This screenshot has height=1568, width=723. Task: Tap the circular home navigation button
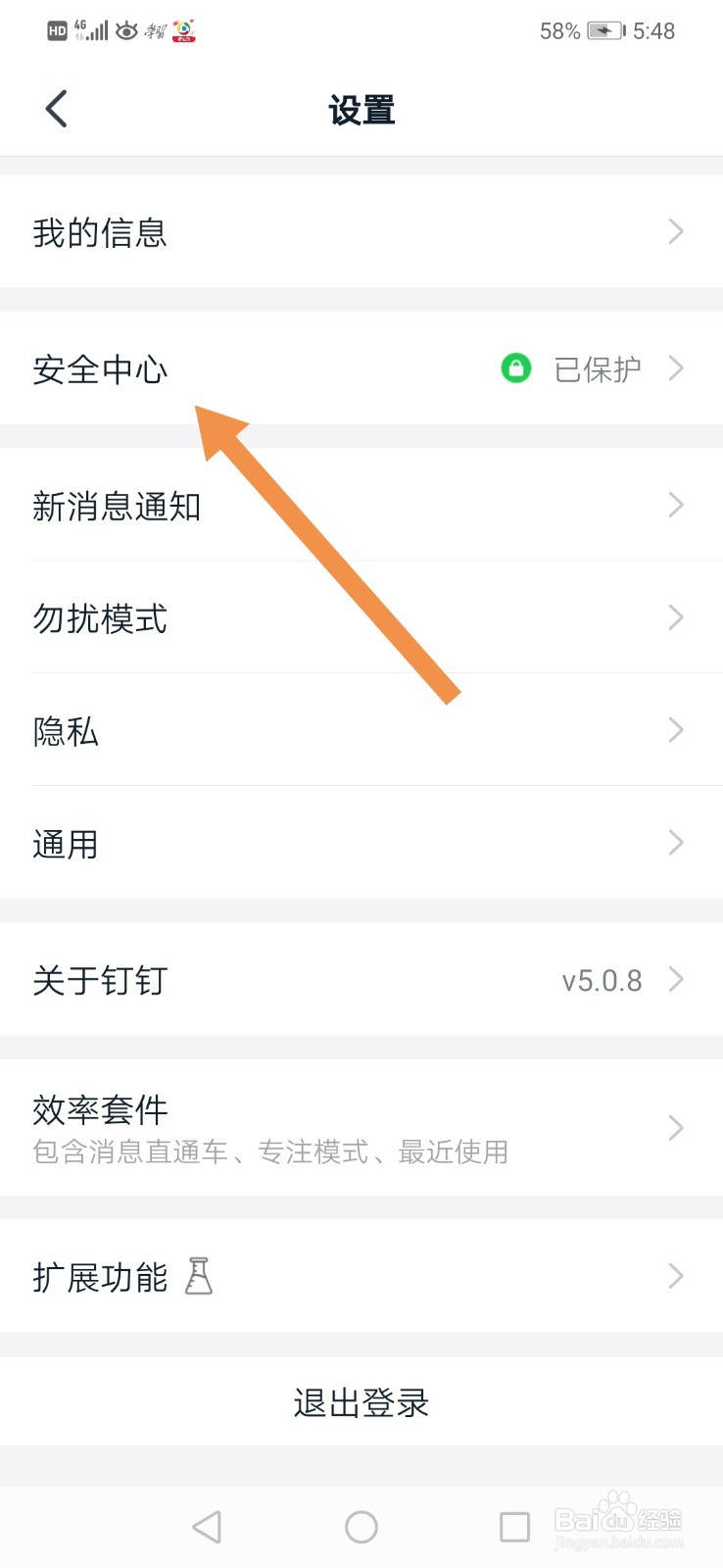pyautogui.click(x=361, y=1526)
